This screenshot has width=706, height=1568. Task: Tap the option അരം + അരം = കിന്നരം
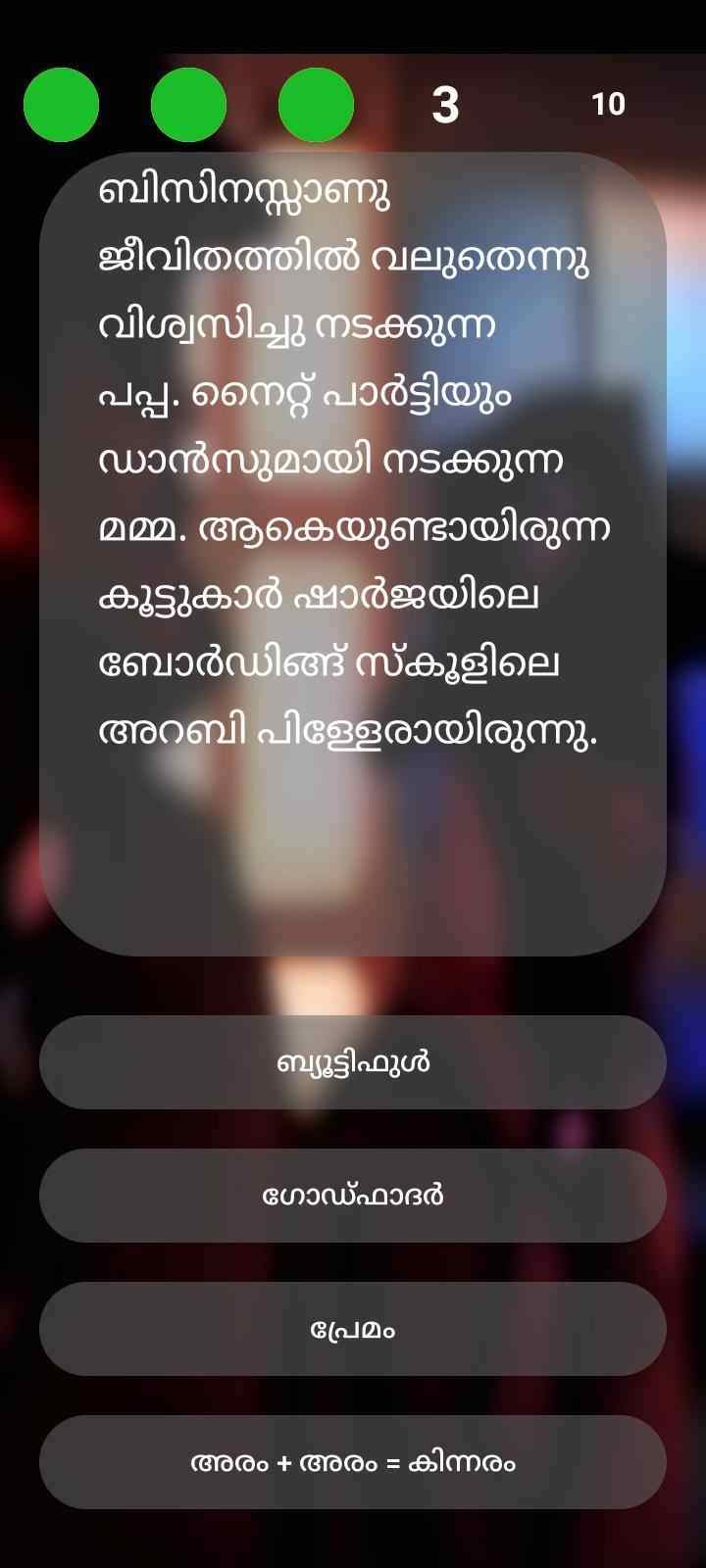tap(353, 1462)
